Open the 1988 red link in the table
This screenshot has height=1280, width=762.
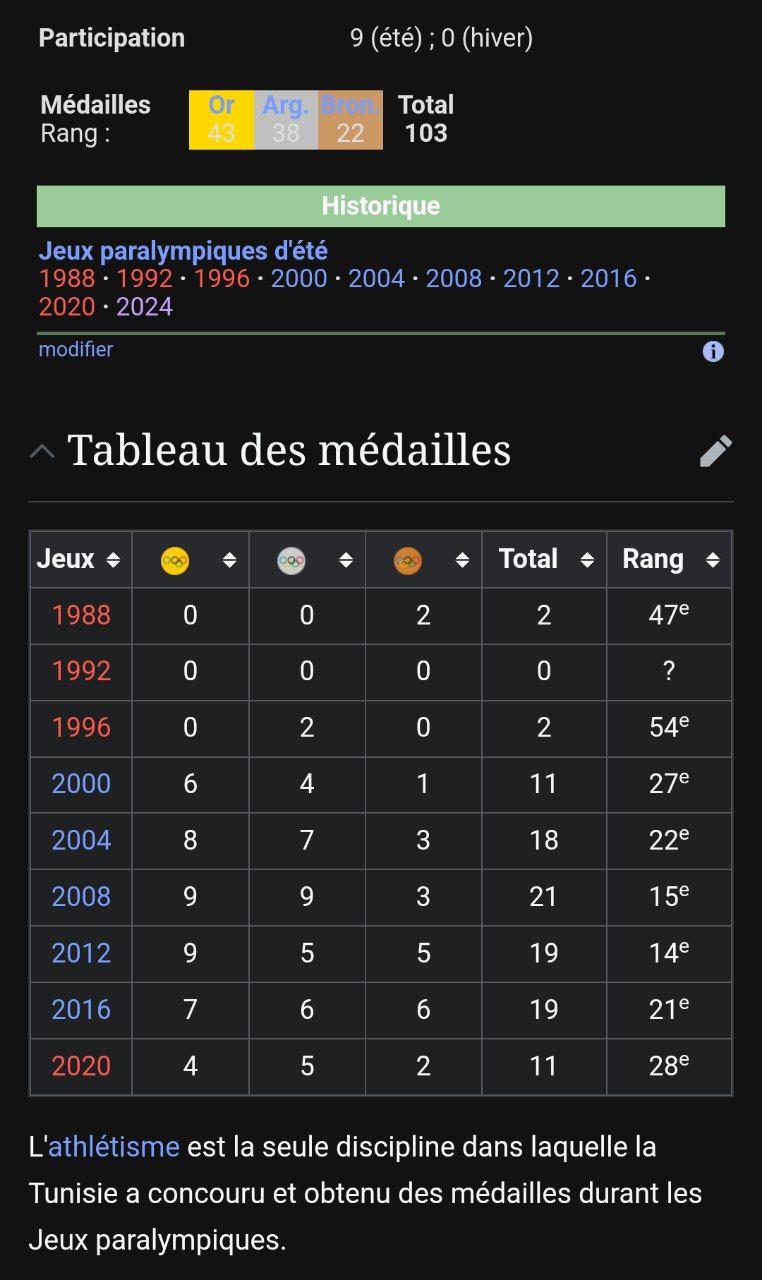[x=81, y=615]
